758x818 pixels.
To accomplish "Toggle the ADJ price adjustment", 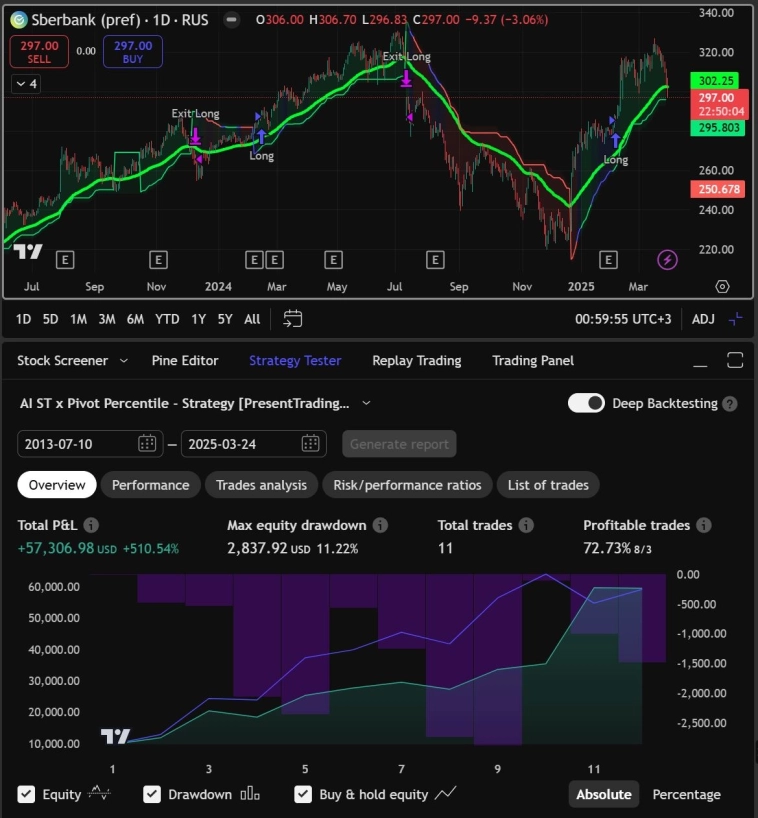I will (703, 319).
